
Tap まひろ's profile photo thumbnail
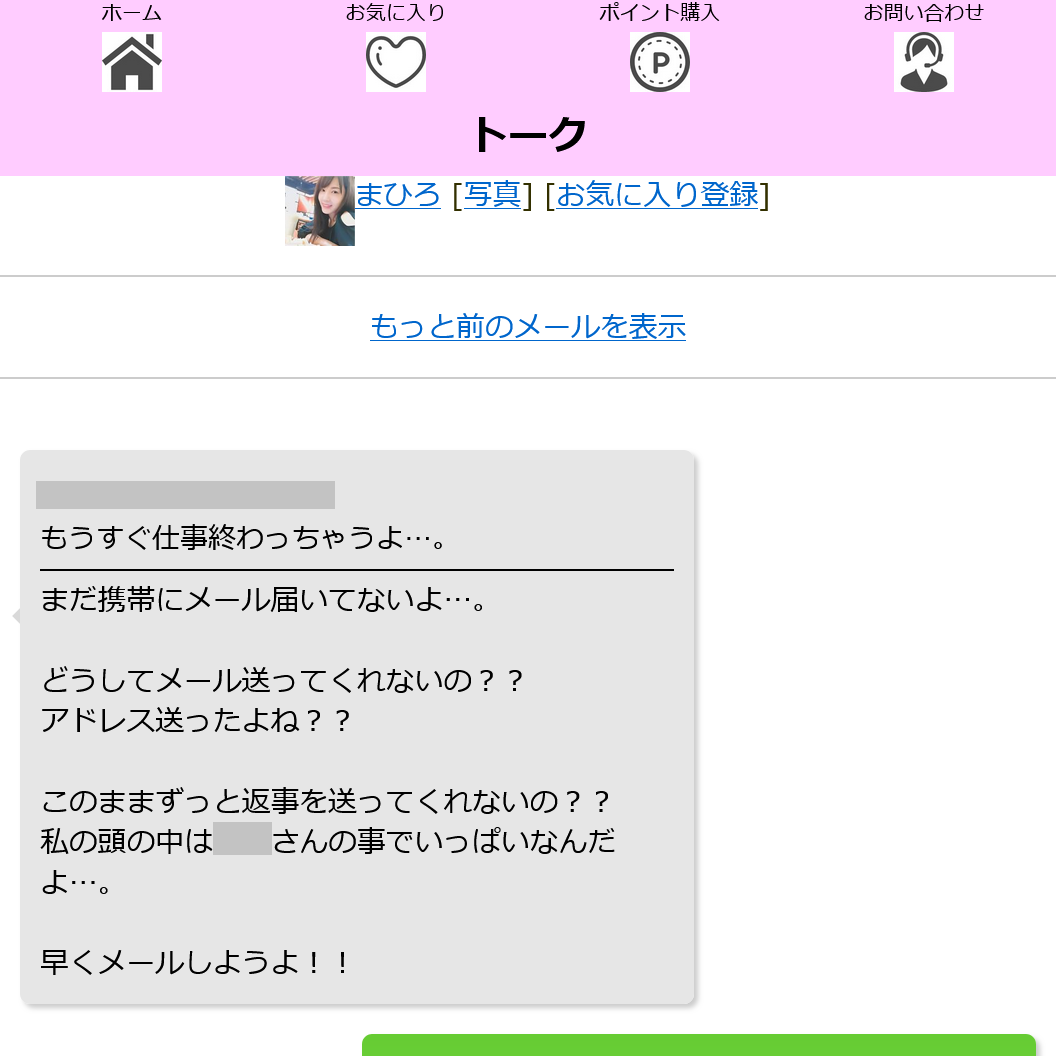pos(320,211)
